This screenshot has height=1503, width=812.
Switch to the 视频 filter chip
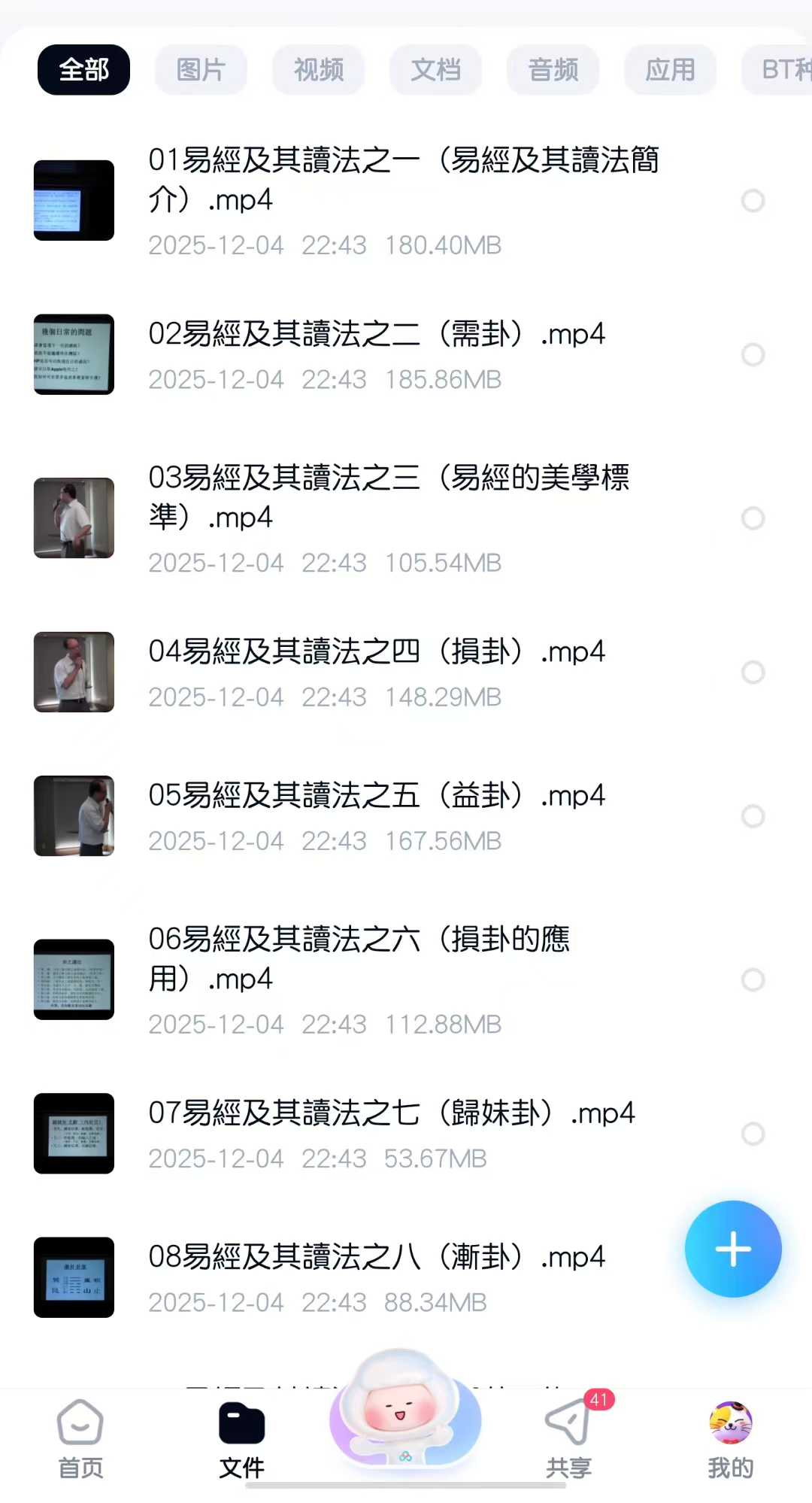(x=318, y=70)
